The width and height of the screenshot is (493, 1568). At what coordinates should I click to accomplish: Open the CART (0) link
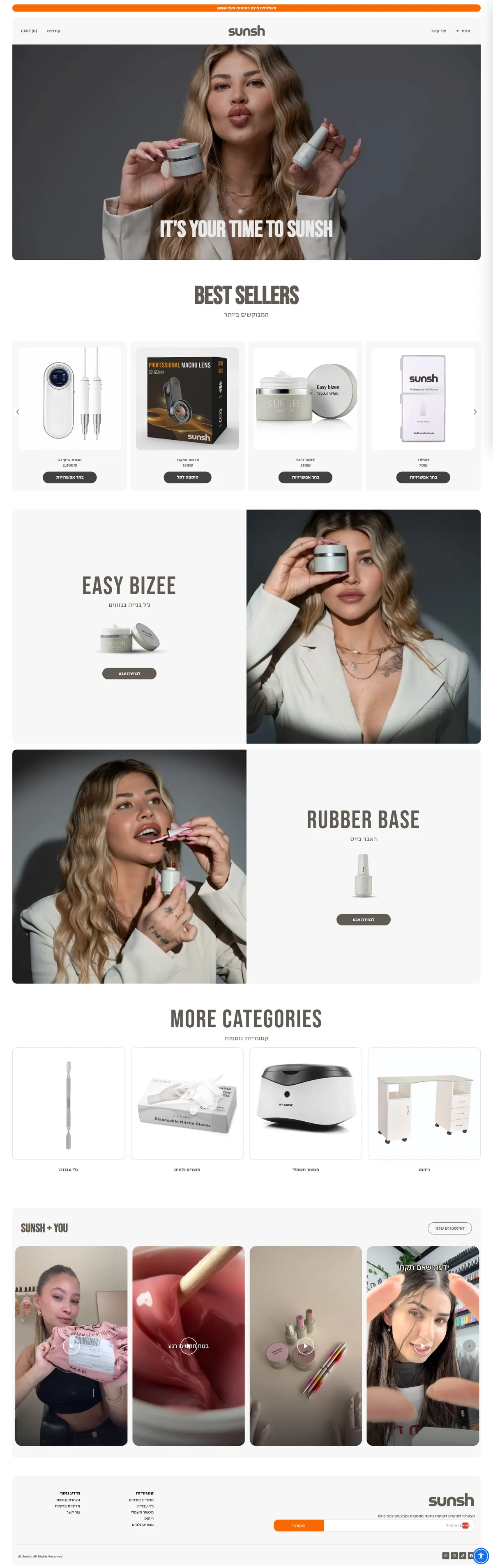click(29, 31)
